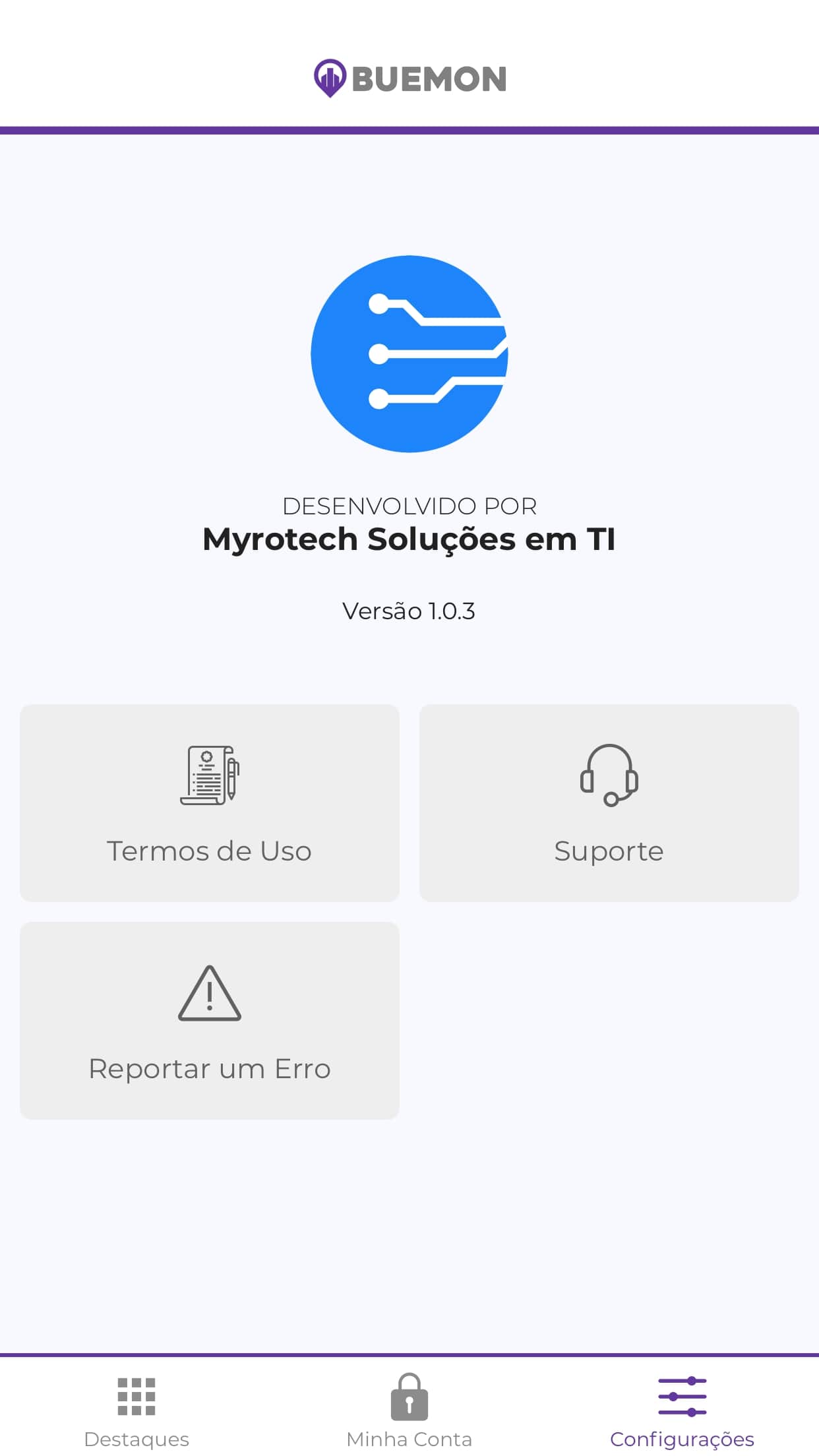Open the Suporte card

609,803
